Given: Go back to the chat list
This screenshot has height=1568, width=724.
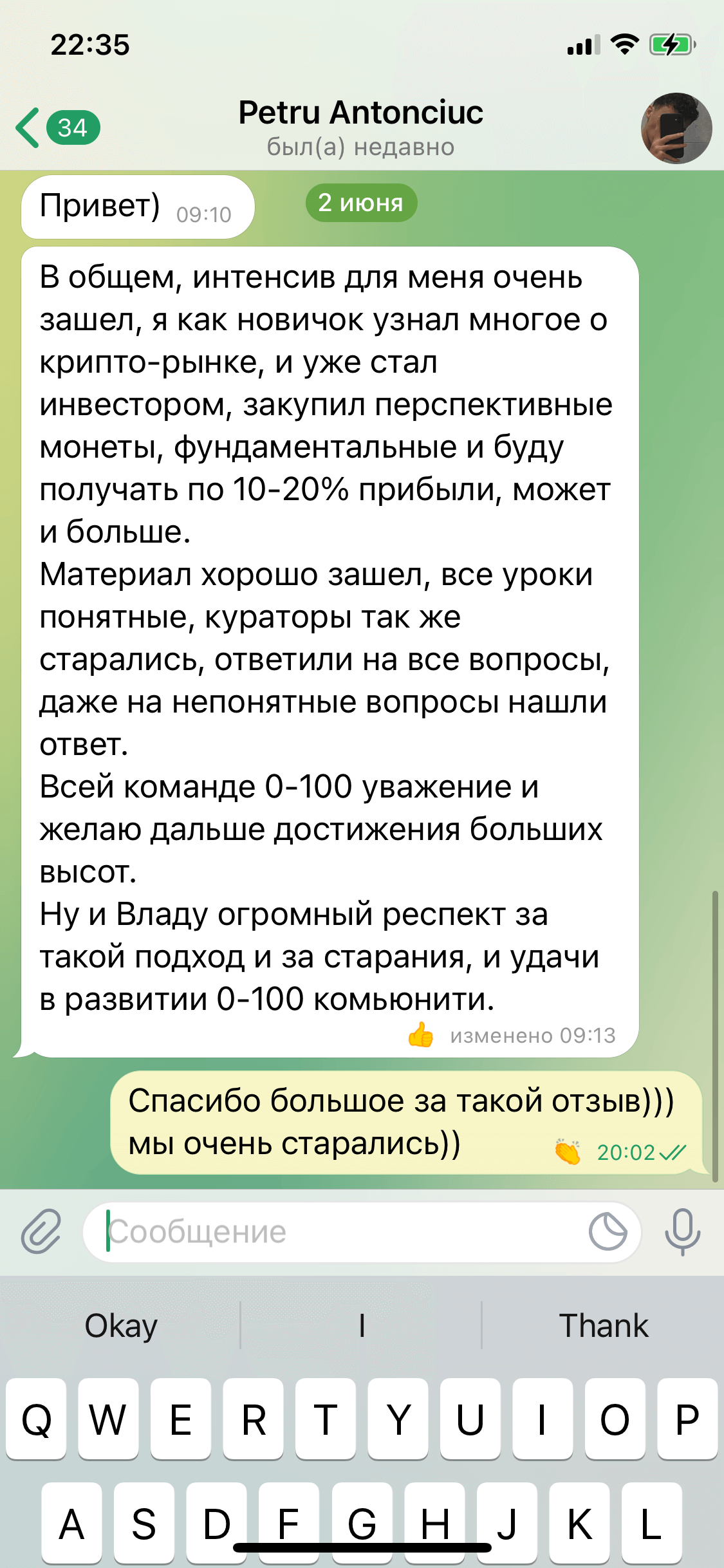Looking at the screenshot, I should pos(57,127).
